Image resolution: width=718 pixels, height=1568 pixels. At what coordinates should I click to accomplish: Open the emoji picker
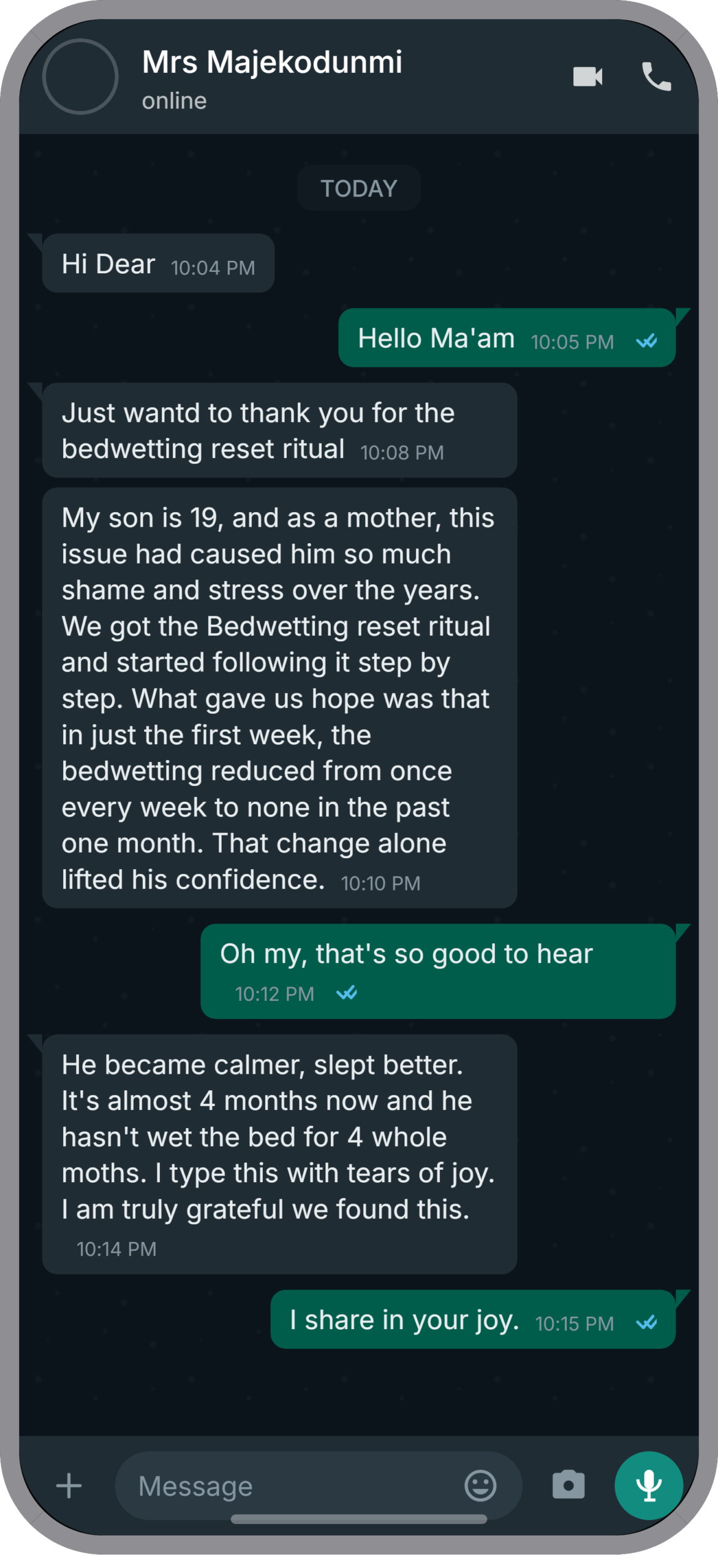480,1486
